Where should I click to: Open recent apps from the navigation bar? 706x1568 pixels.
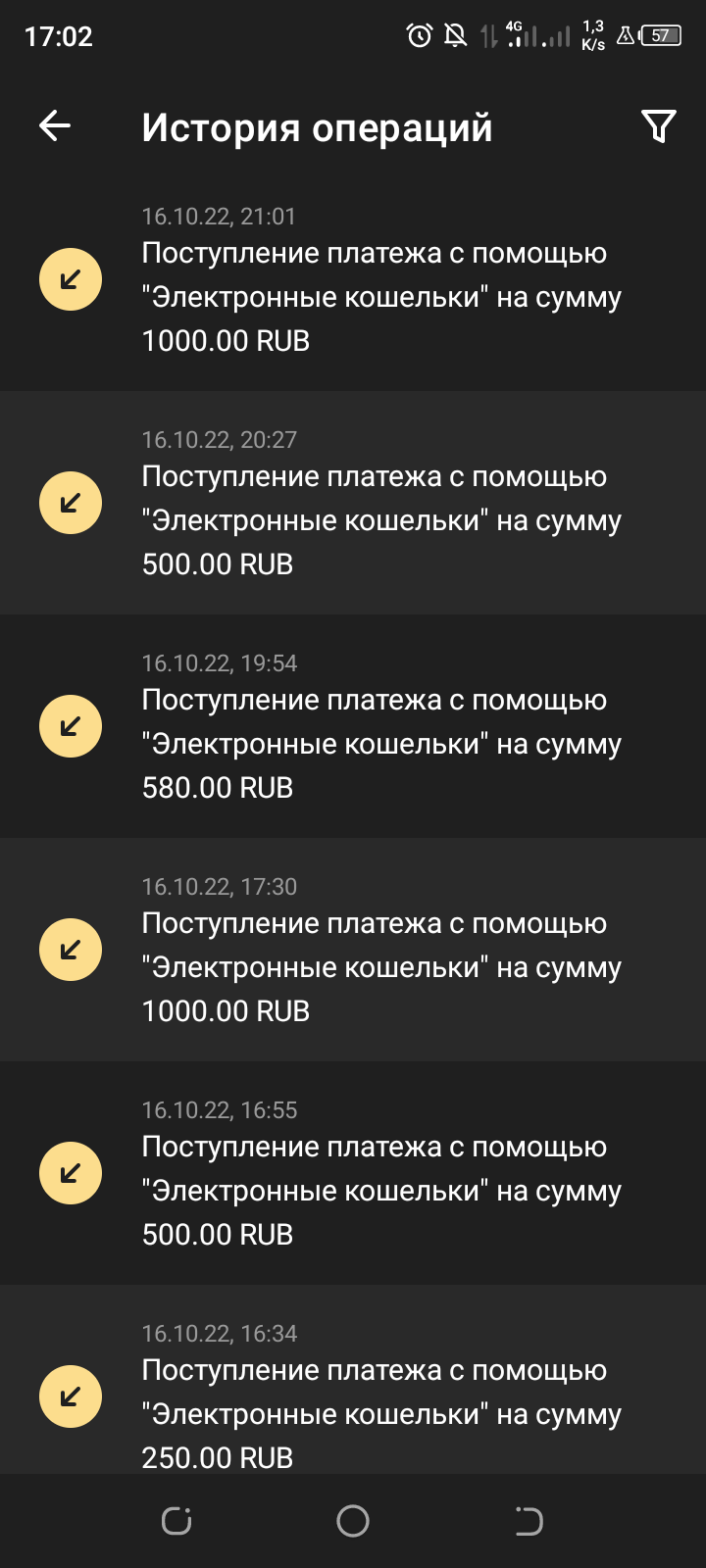(x=176, y=1521)
